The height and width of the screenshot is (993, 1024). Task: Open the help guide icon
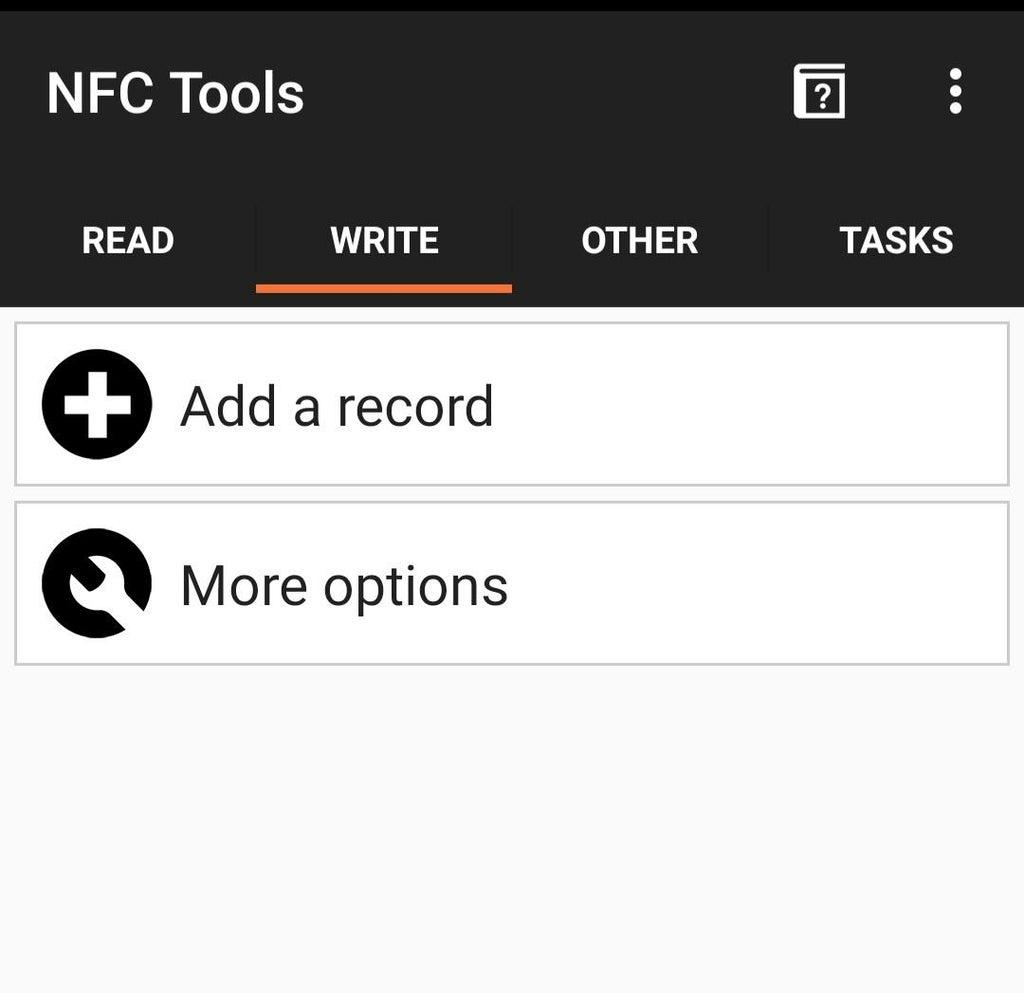coord(819,92)
